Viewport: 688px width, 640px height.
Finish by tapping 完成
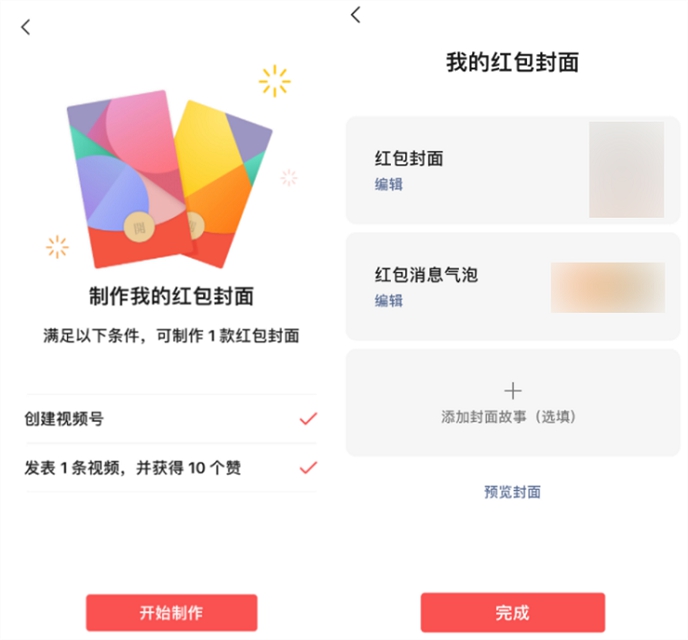click(512, 612)
